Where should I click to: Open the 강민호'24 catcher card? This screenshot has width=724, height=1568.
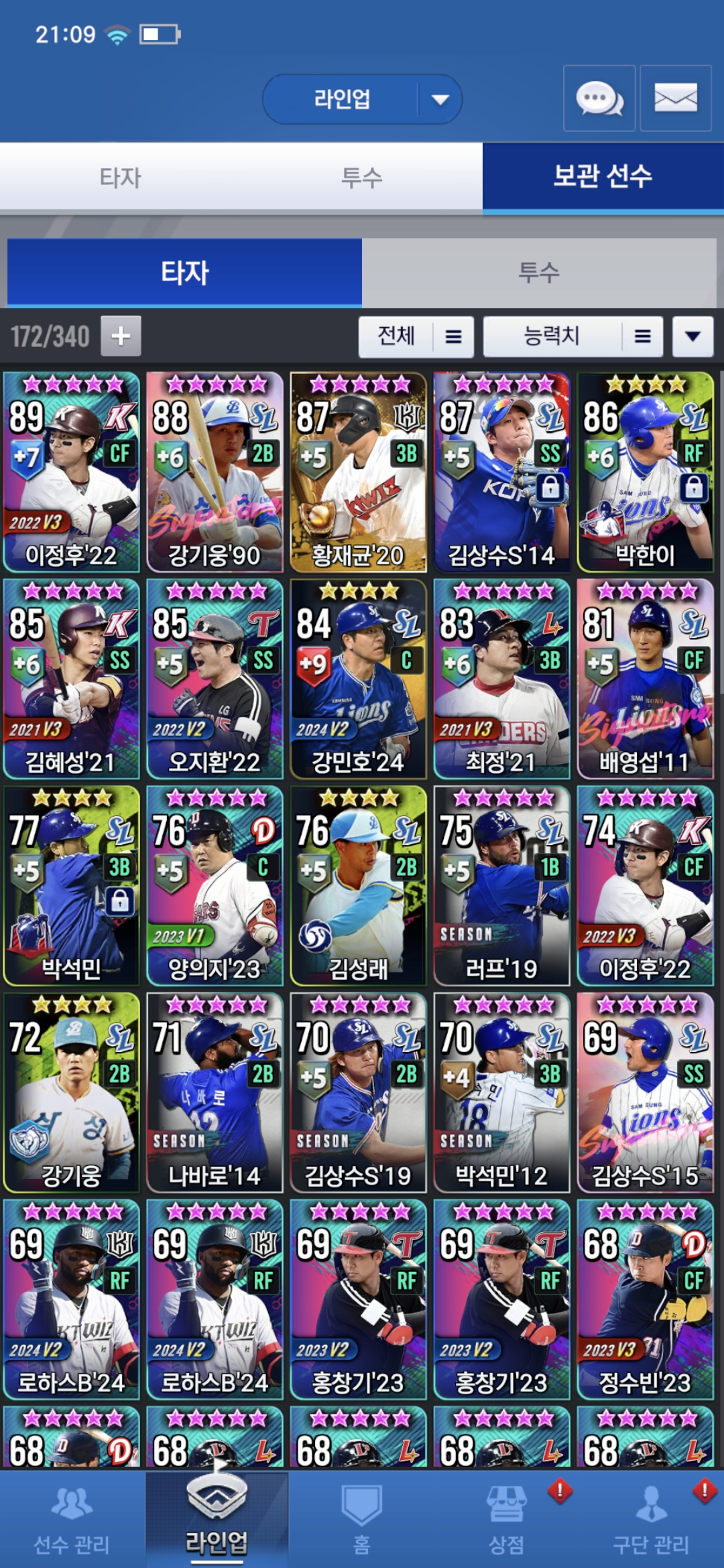358,679
